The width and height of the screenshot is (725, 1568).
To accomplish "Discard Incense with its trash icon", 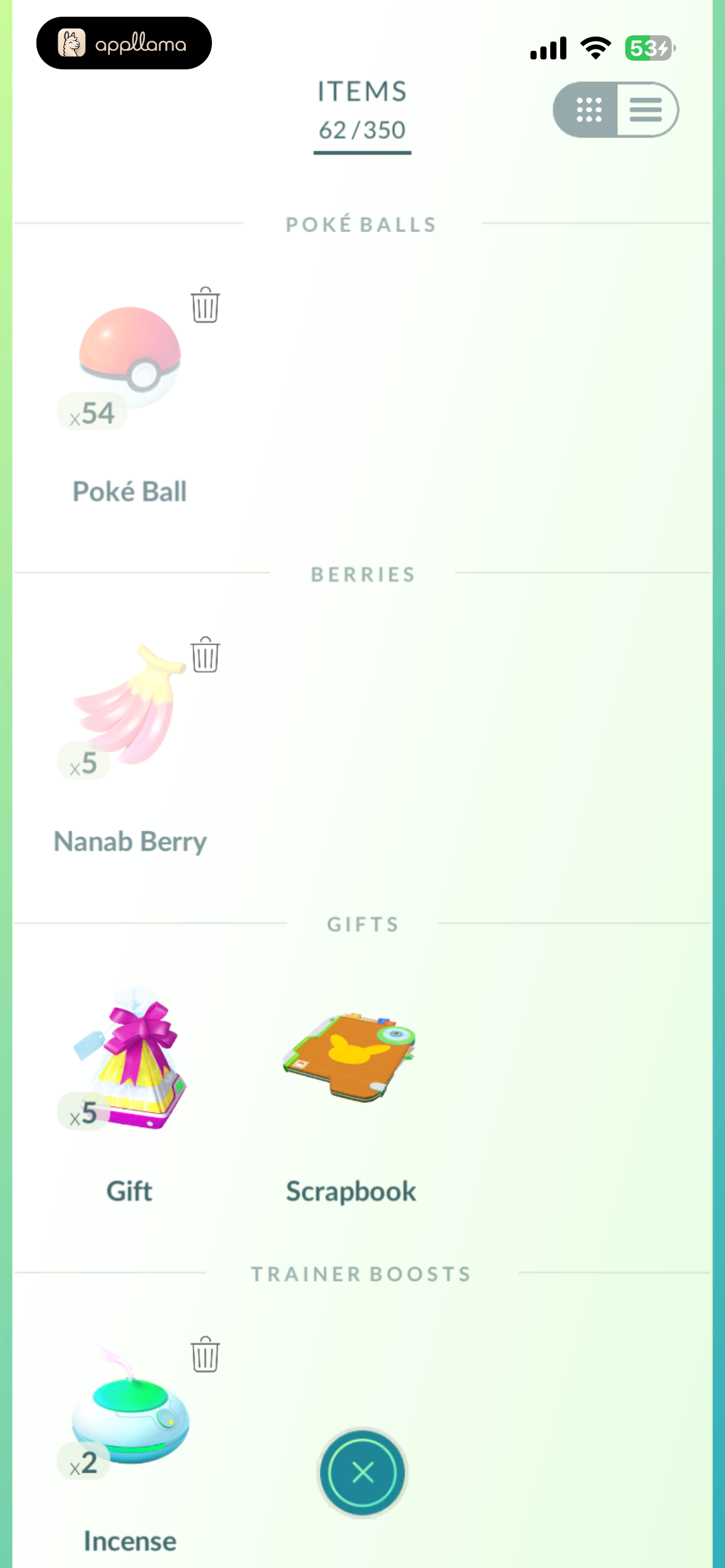I will click(x=205, y=1354).
